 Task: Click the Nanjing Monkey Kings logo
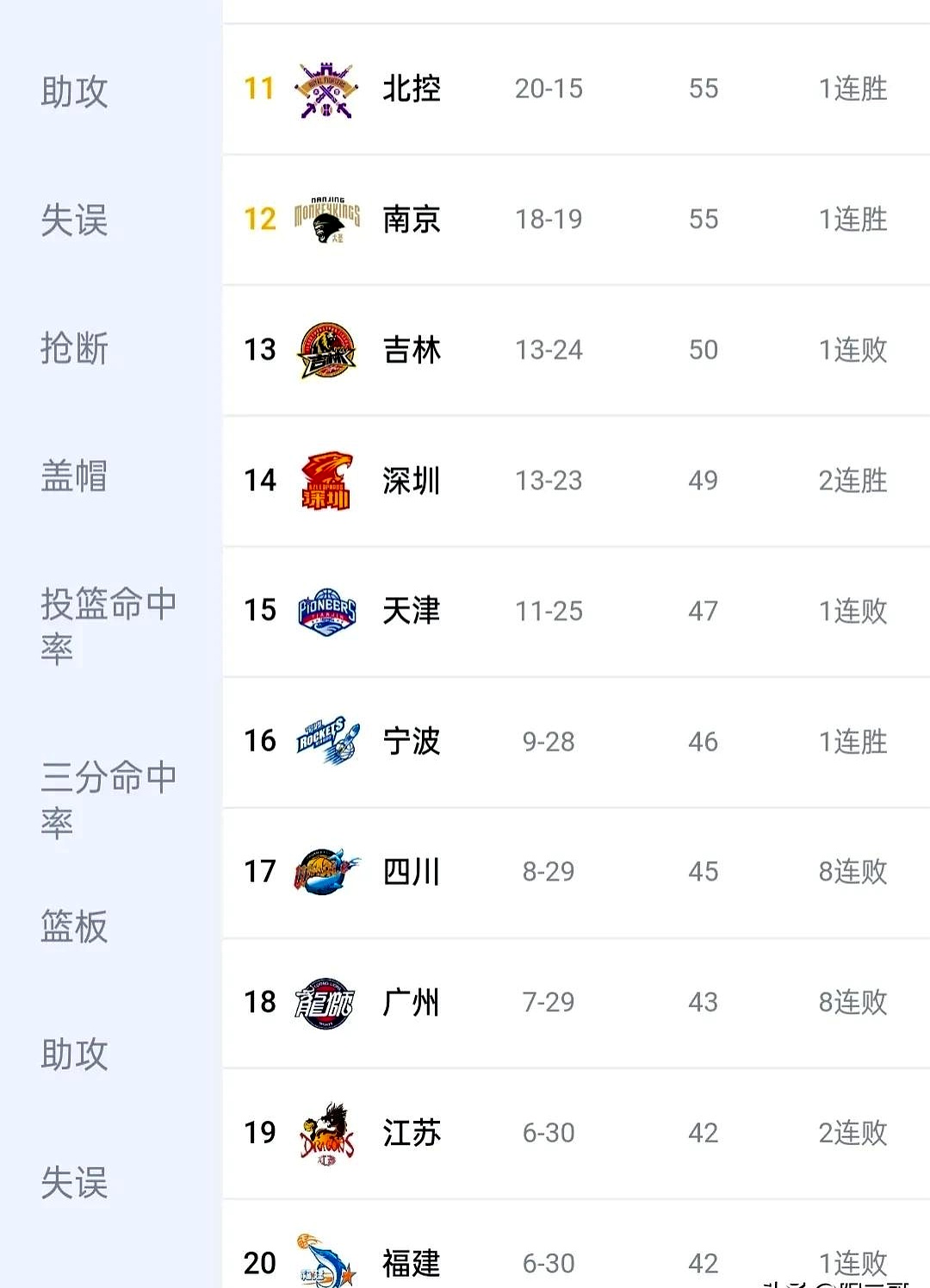point(325,218)
